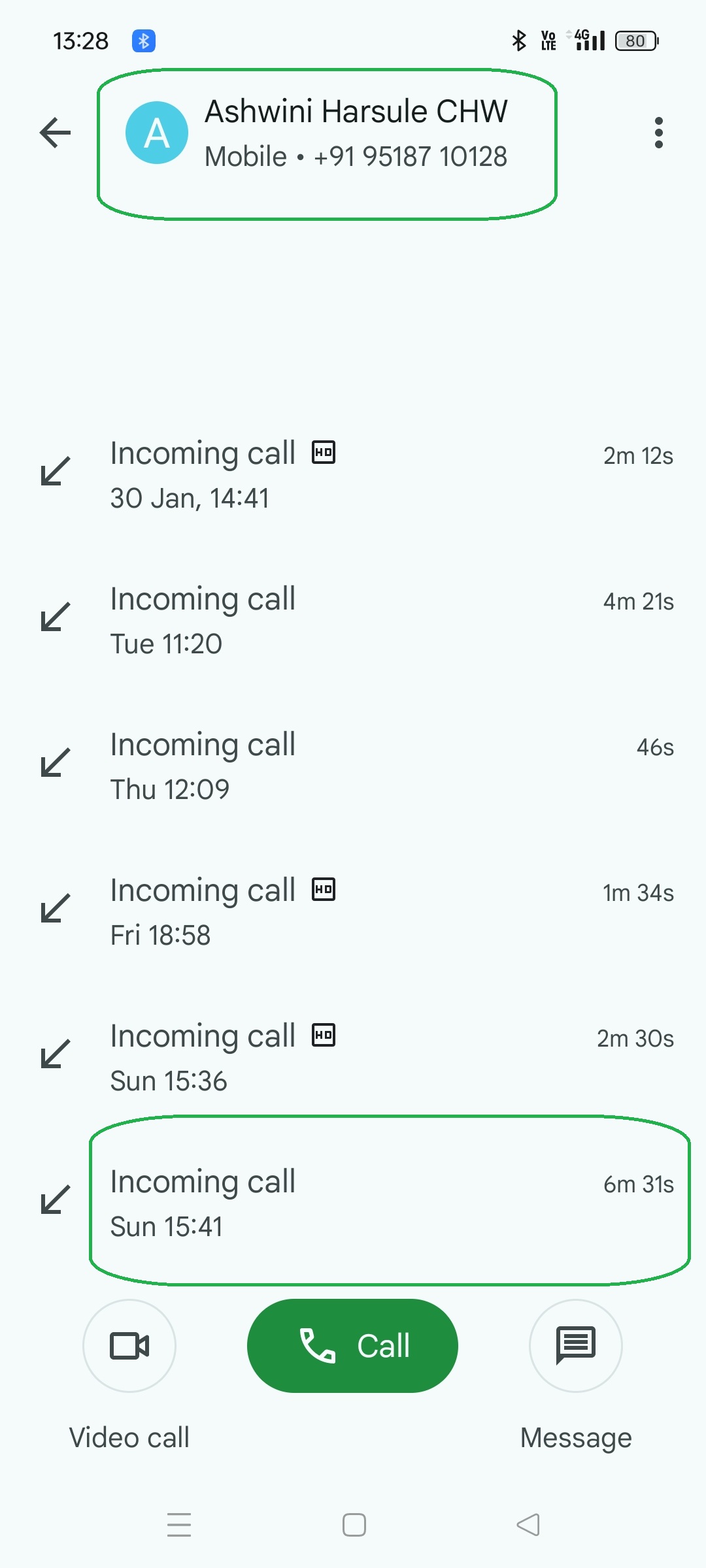
Task: Open the three-dot overflow menu
Action: tap(658, 133)
